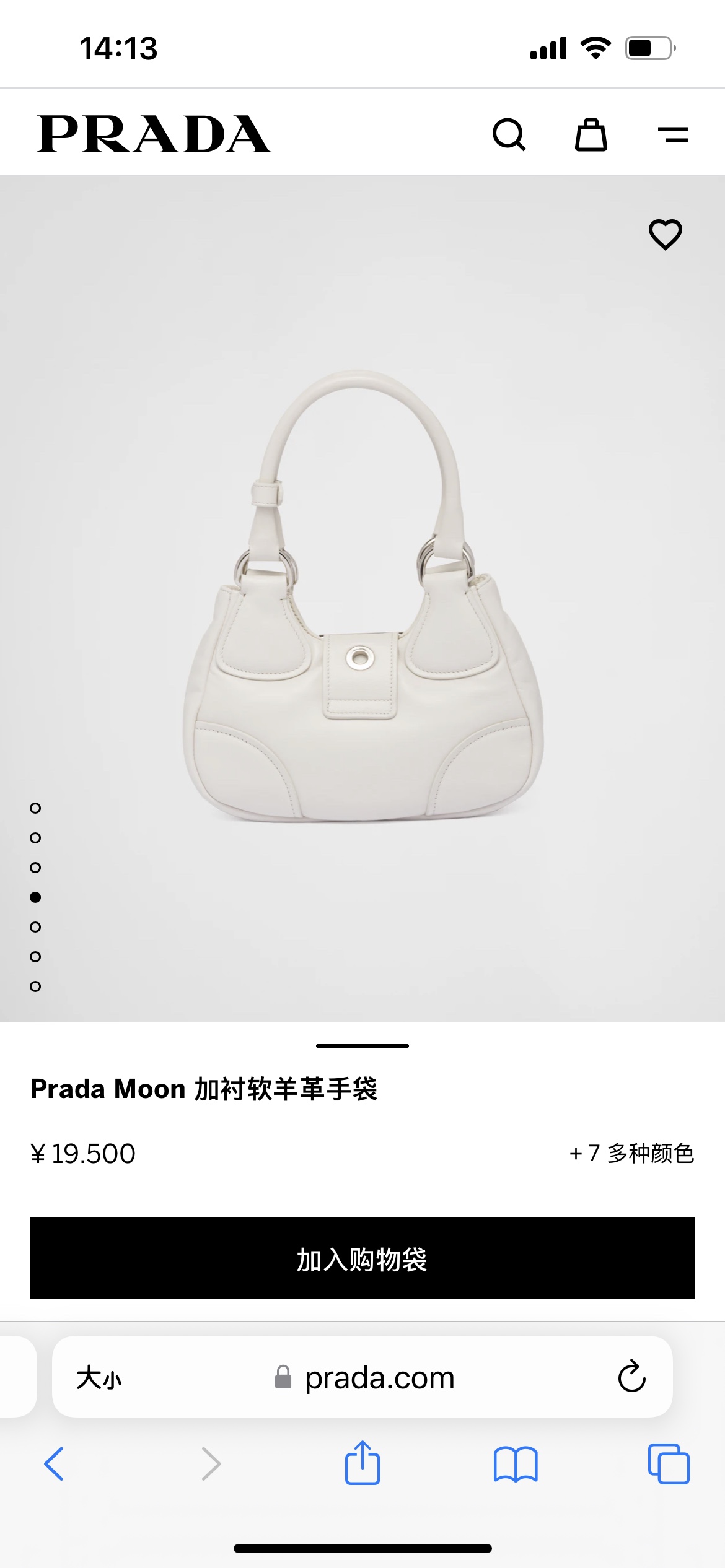Open the hamburger menu

(x=672, y=134)
